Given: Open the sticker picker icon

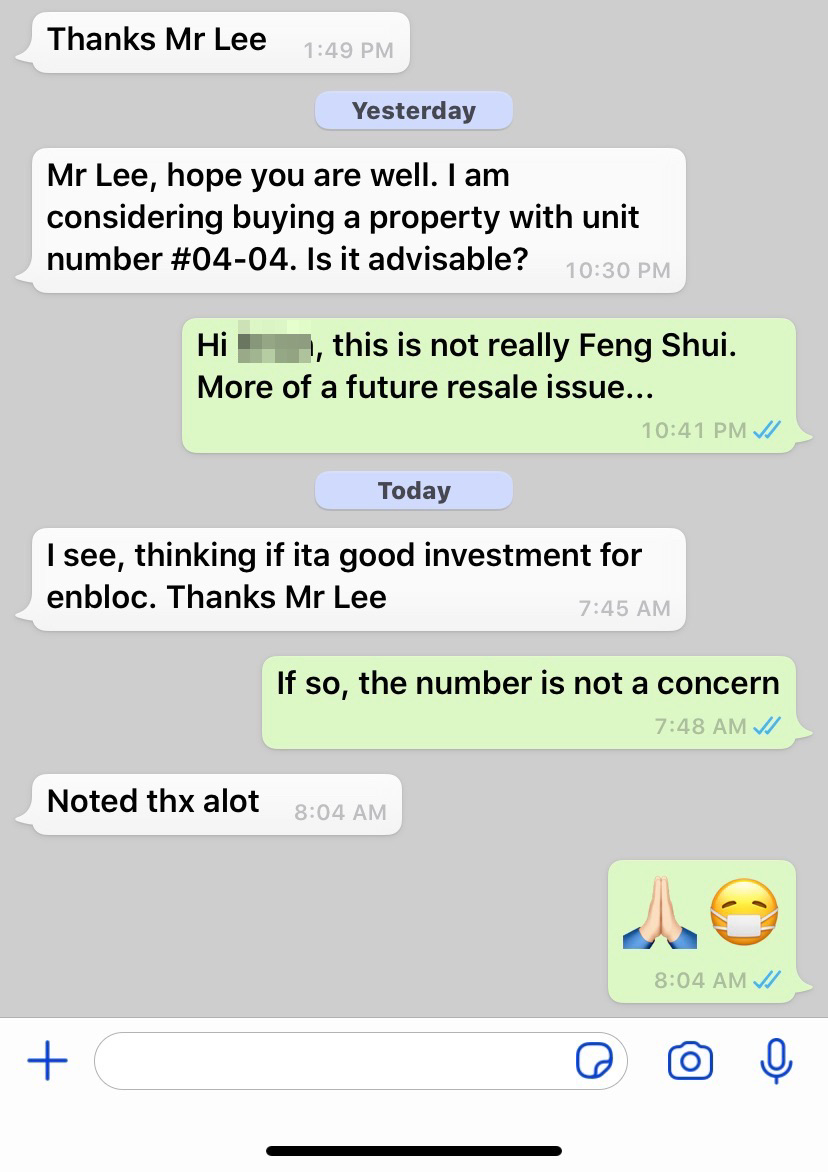Looking at the screenshot, I should tap(594, 1061).
